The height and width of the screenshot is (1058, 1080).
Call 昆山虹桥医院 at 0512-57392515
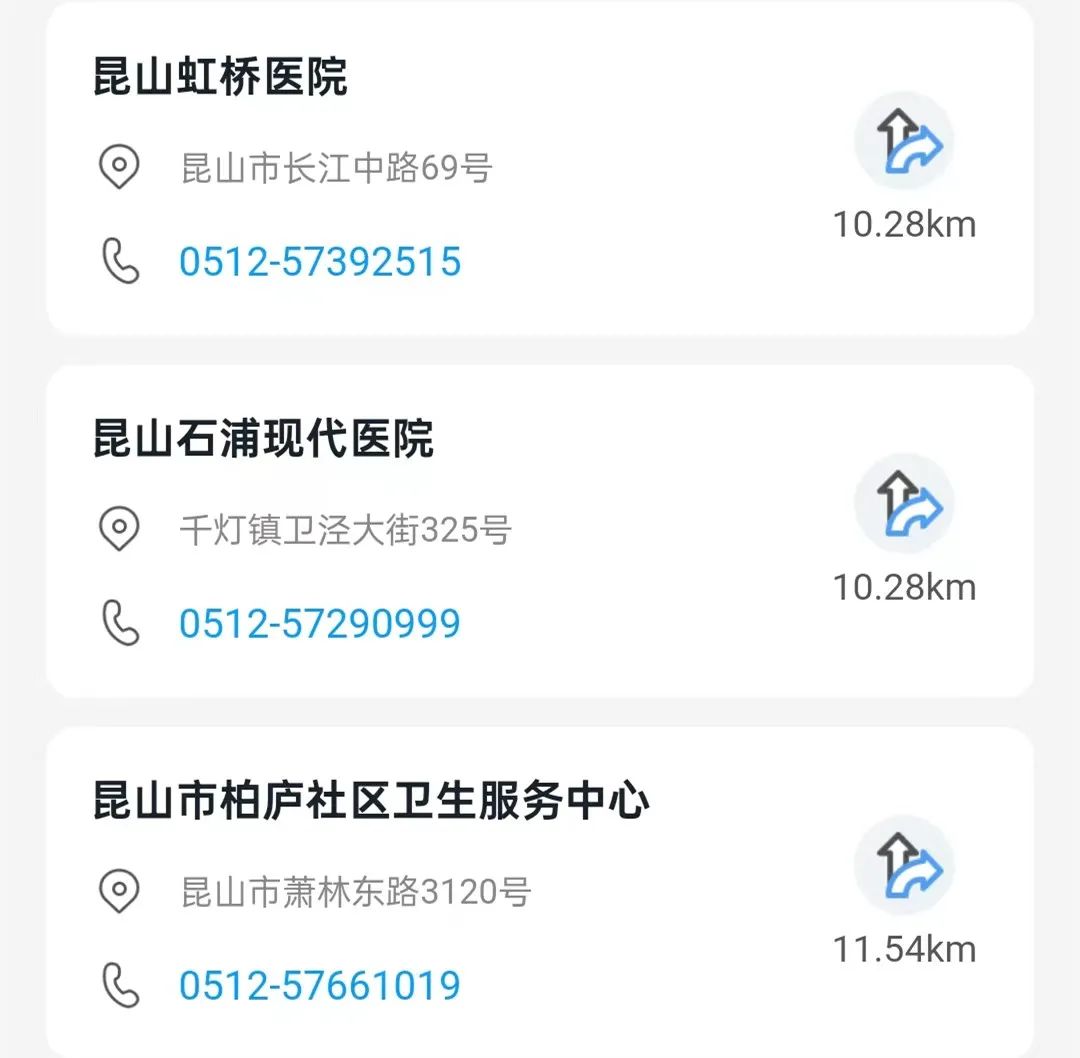click(320, 262)
